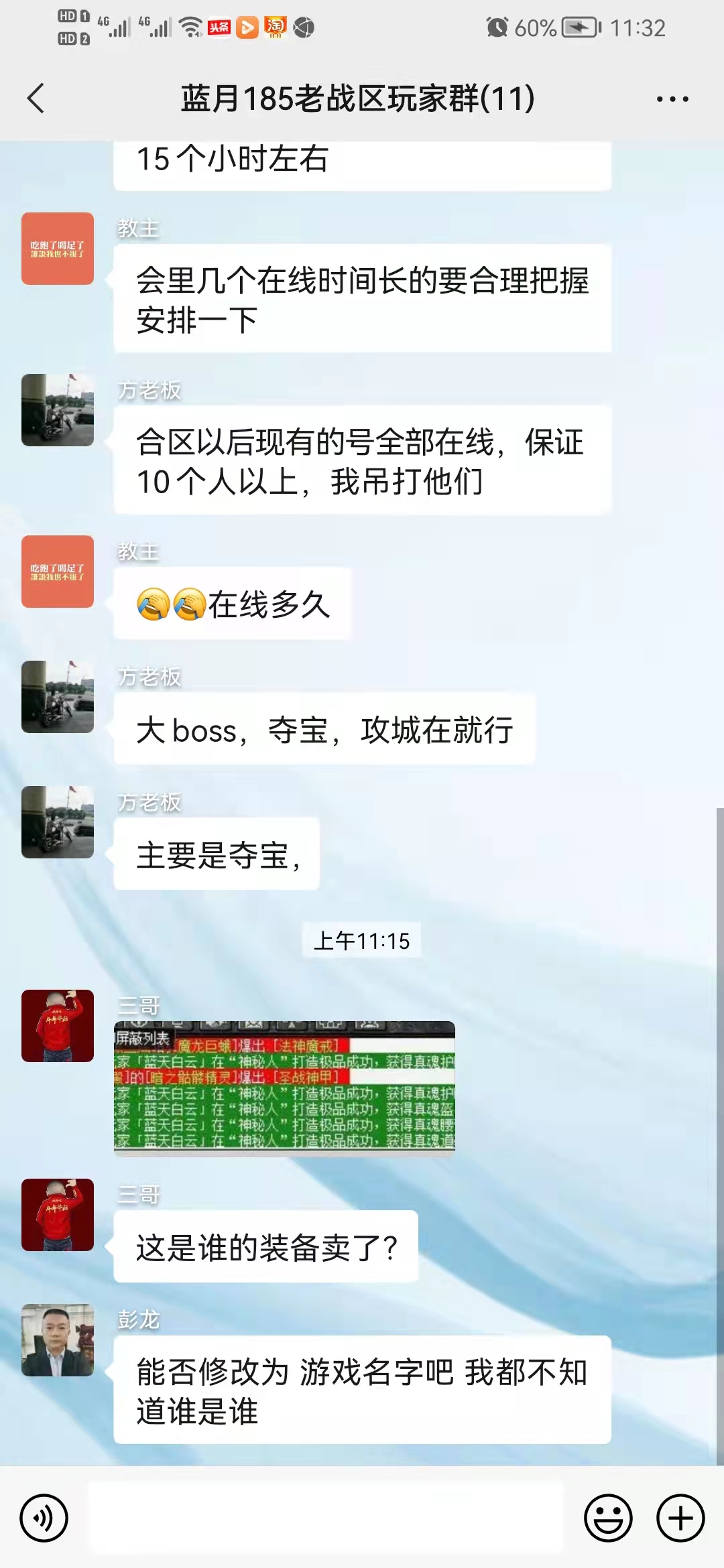Open the game screenshot sent by 三哥

pos(284,1088)
